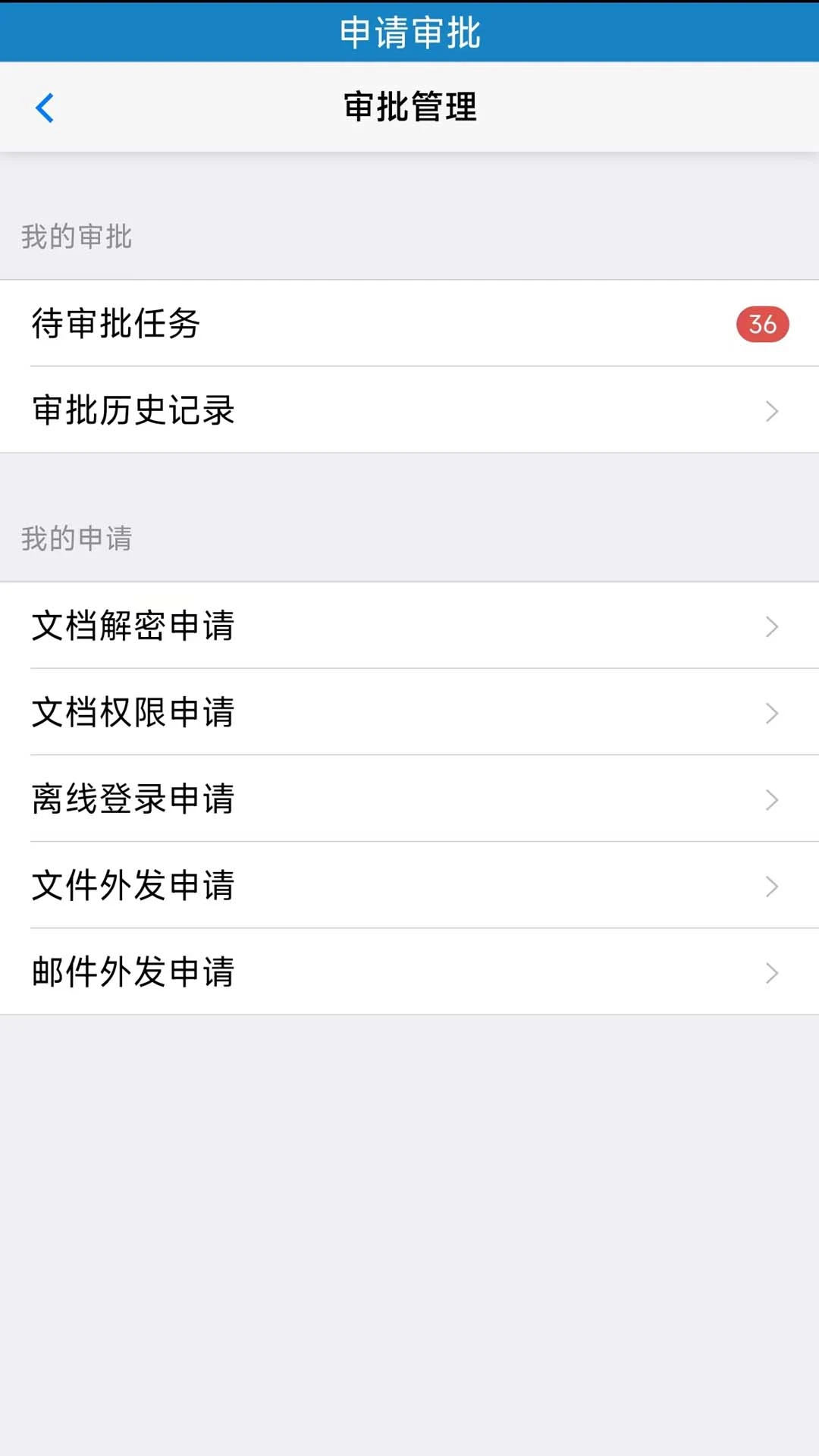Image resolution: width=819 pixels, height=1456 pixels.
Task: Select the 文档权限申请 list entry
Action: pyautogui.click(x=133, y=713)
